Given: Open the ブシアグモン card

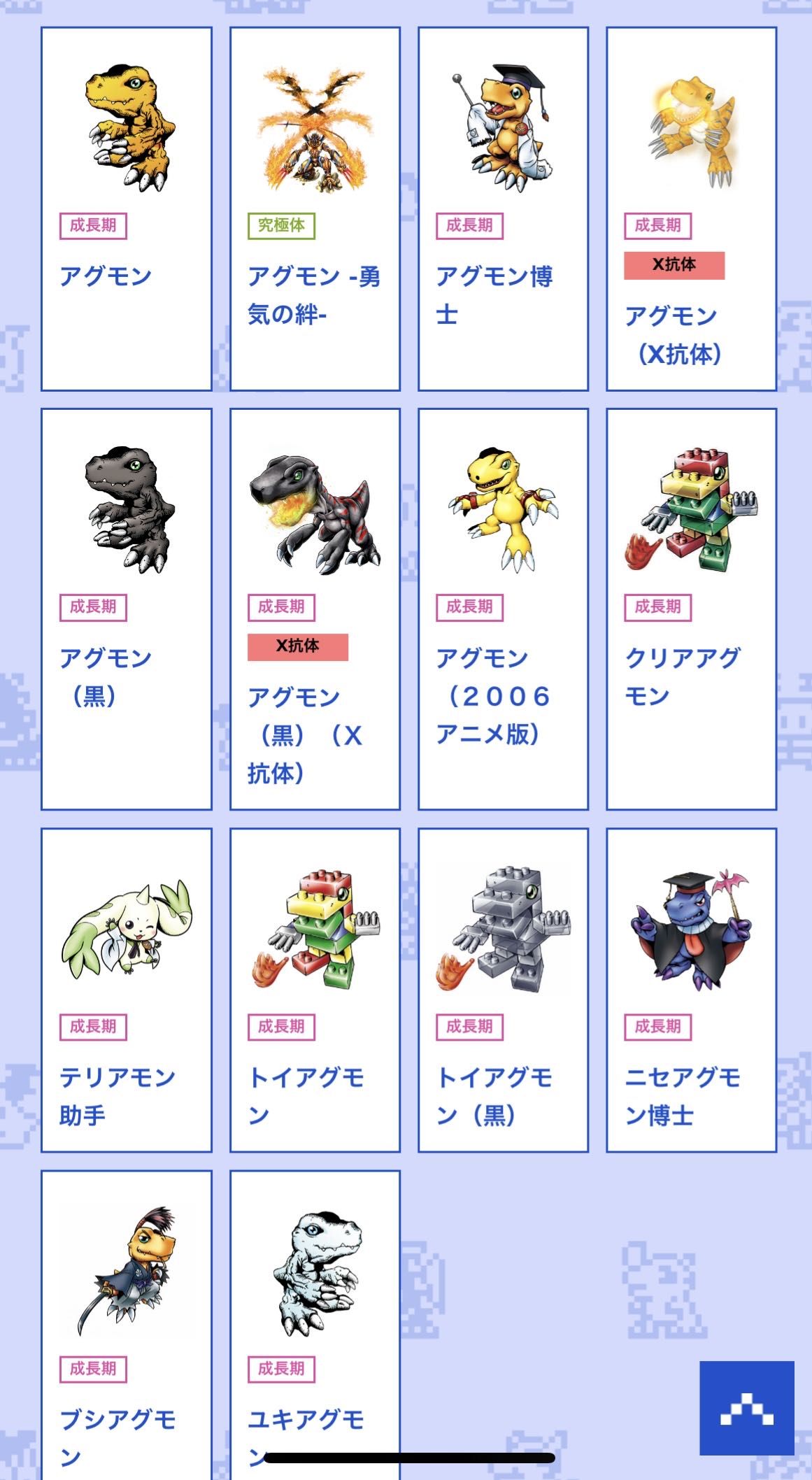Looking at the screenshot, I should [x=127, y=1322].
